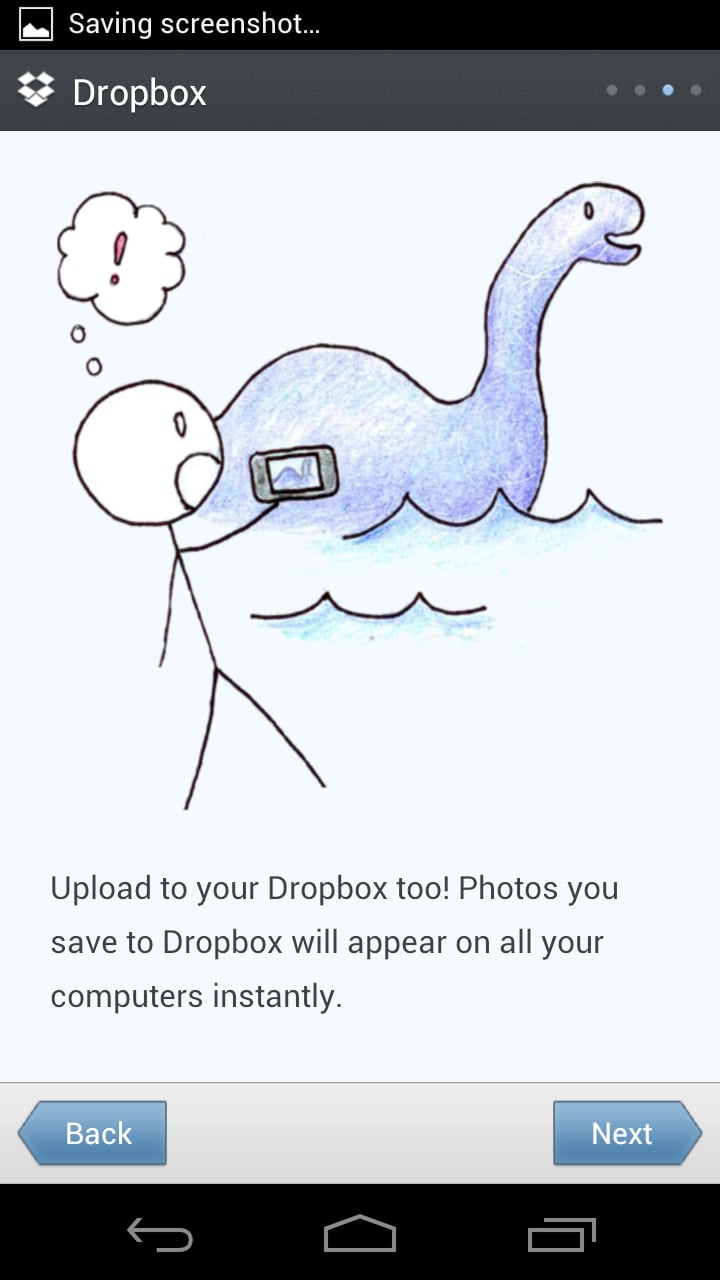Select the Dropbox logo icon
720x1280 pixels.
(x=37, y=91)
